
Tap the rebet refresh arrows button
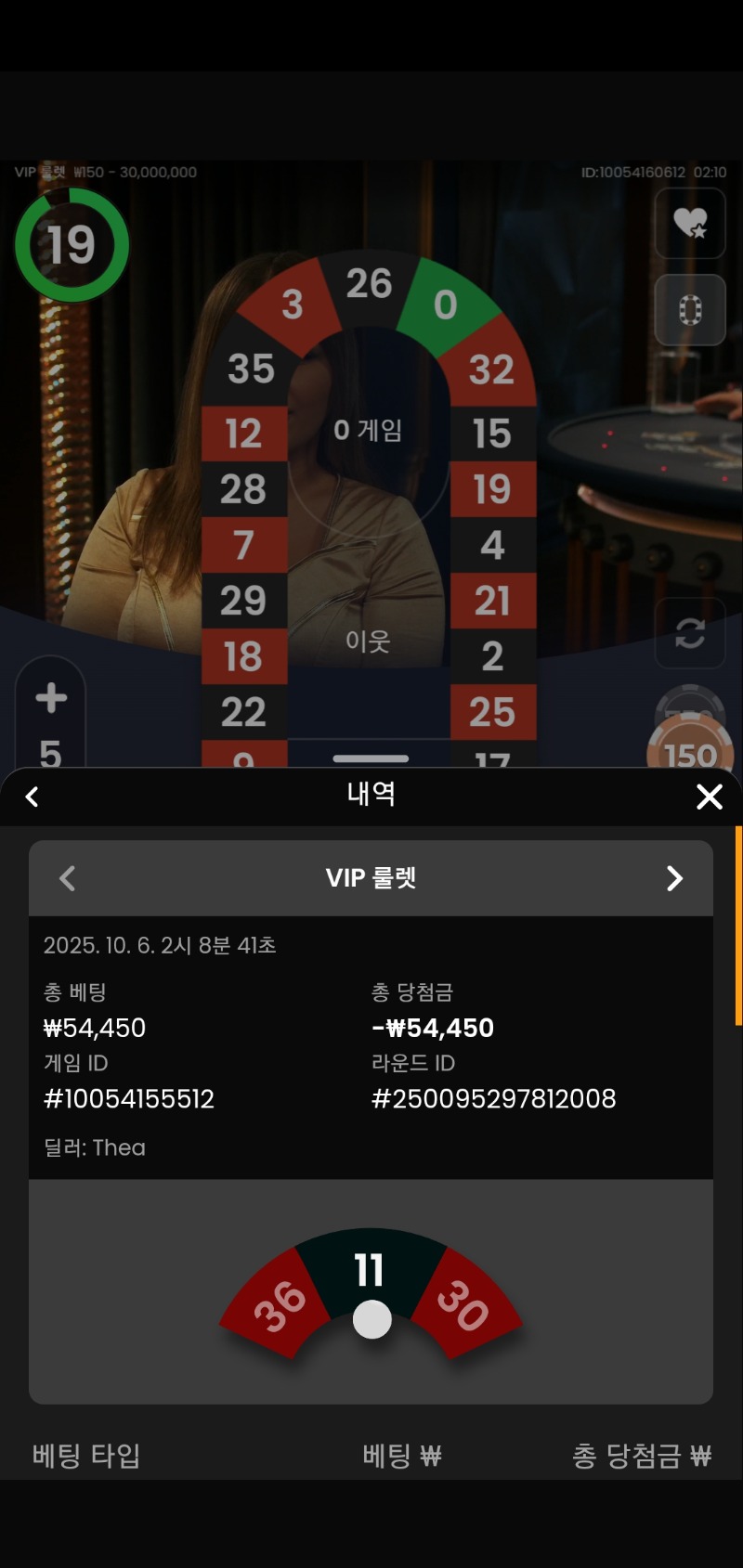(690, 634)
